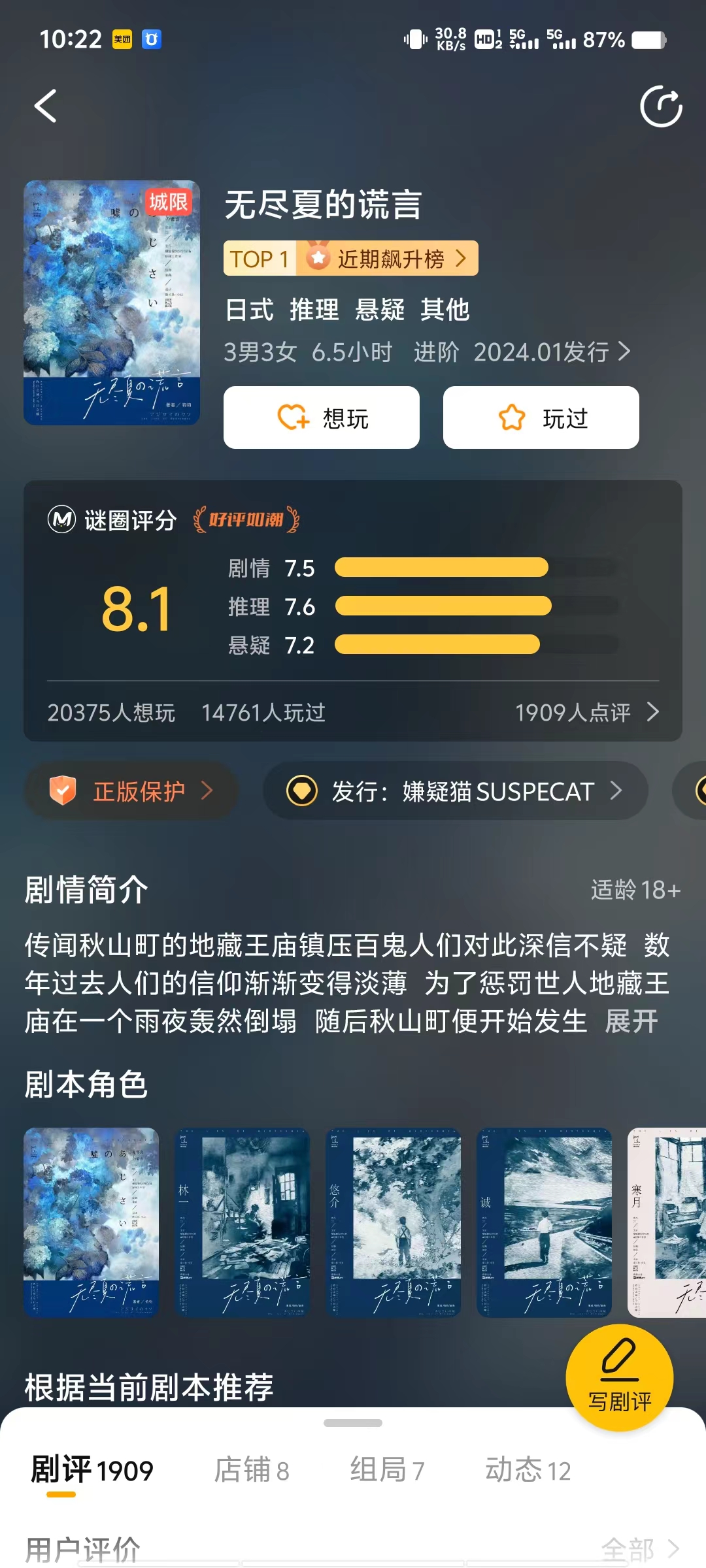
Task: Switch to the 组局 tab
Action: (x=387, y=1471)
